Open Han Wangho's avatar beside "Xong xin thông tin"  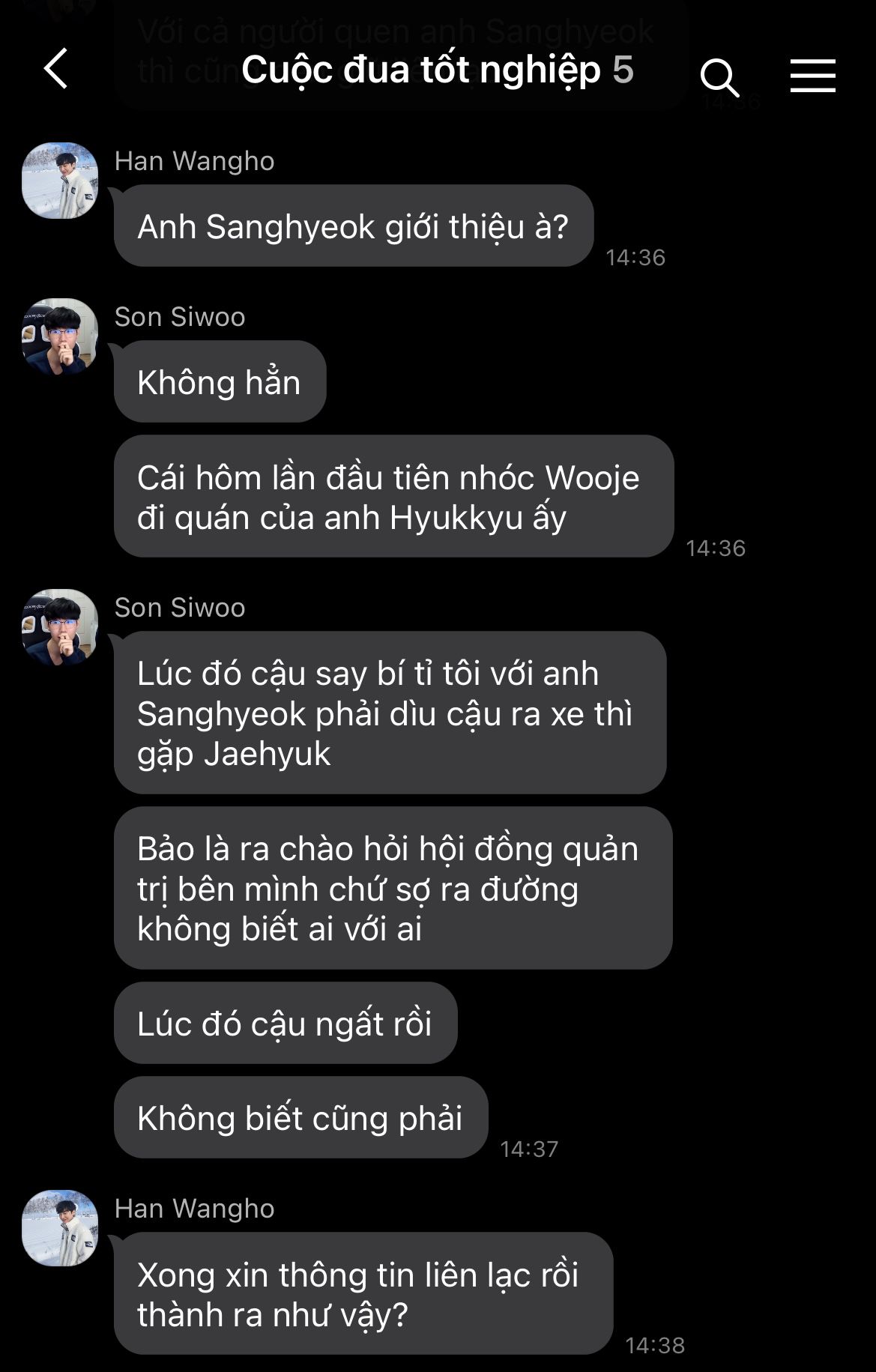[60, 1228]
